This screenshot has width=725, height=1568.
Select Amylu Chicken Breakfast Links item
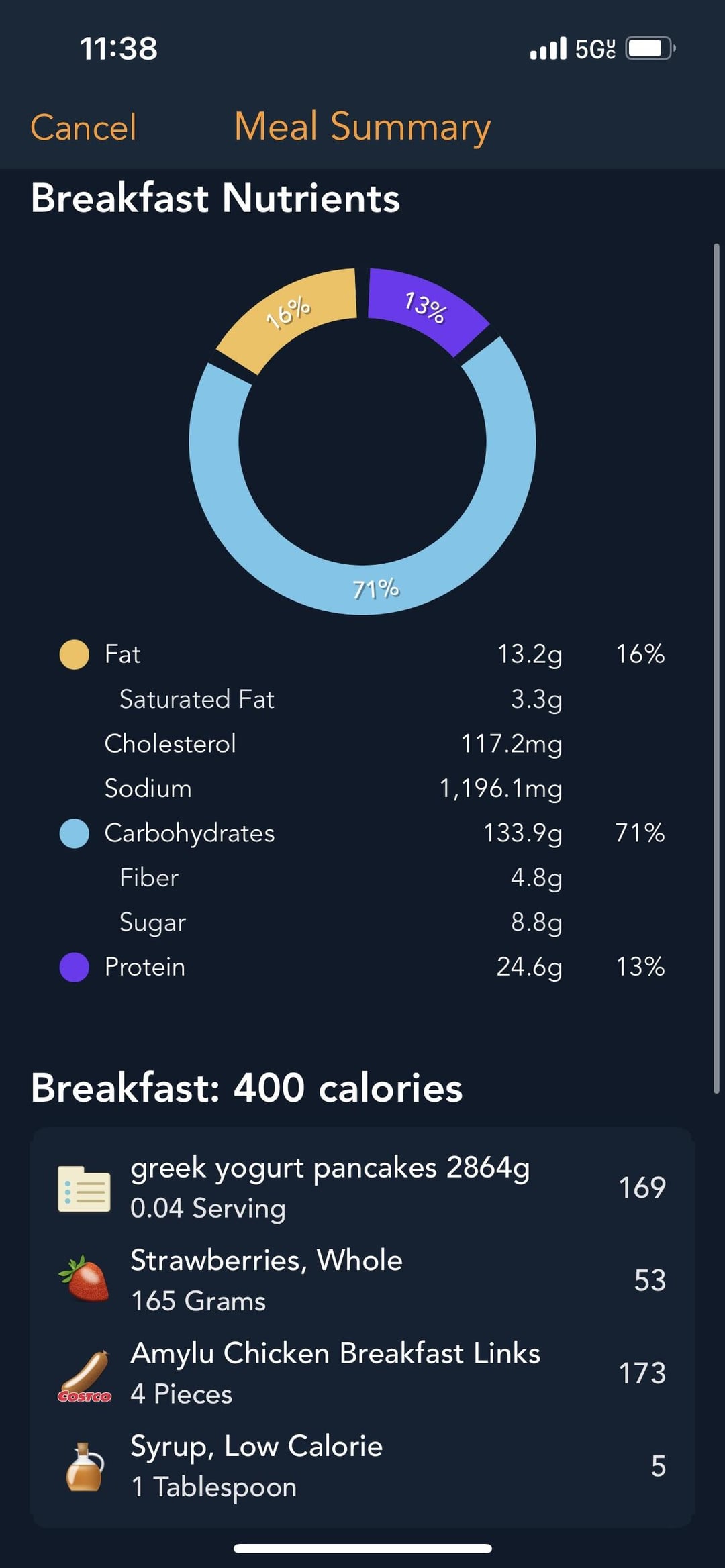point(362,1373)
